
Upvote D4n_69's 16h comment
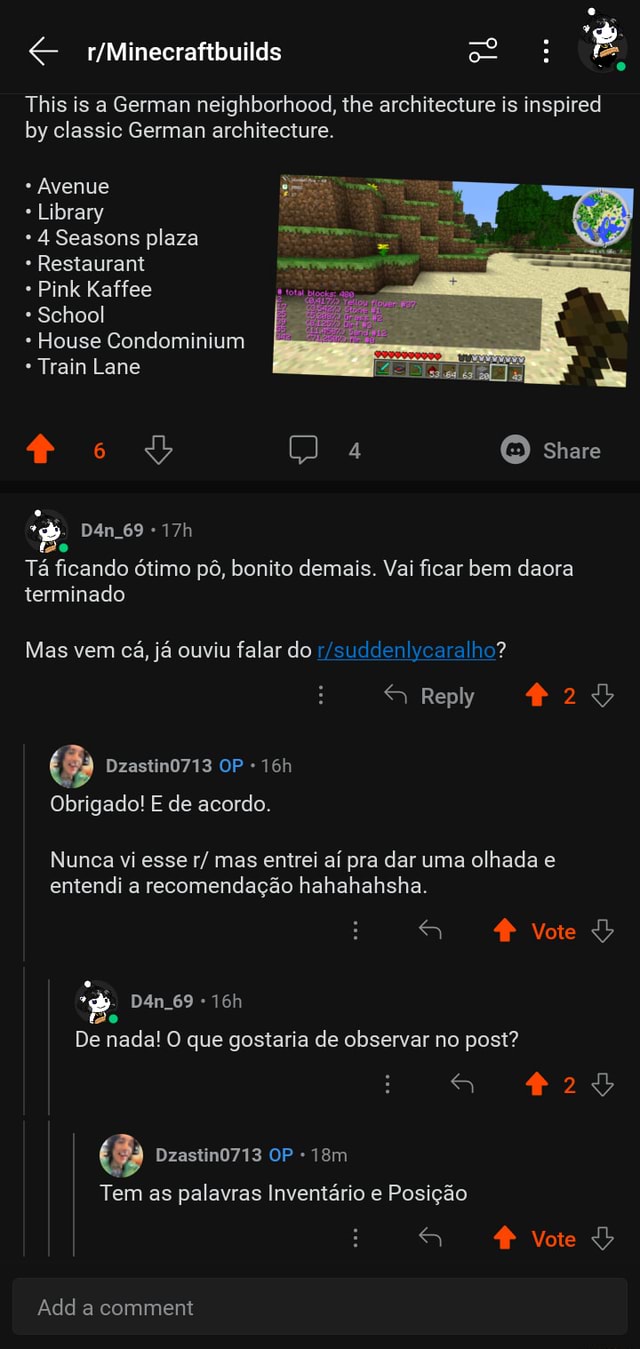(x=537, y=1084)
